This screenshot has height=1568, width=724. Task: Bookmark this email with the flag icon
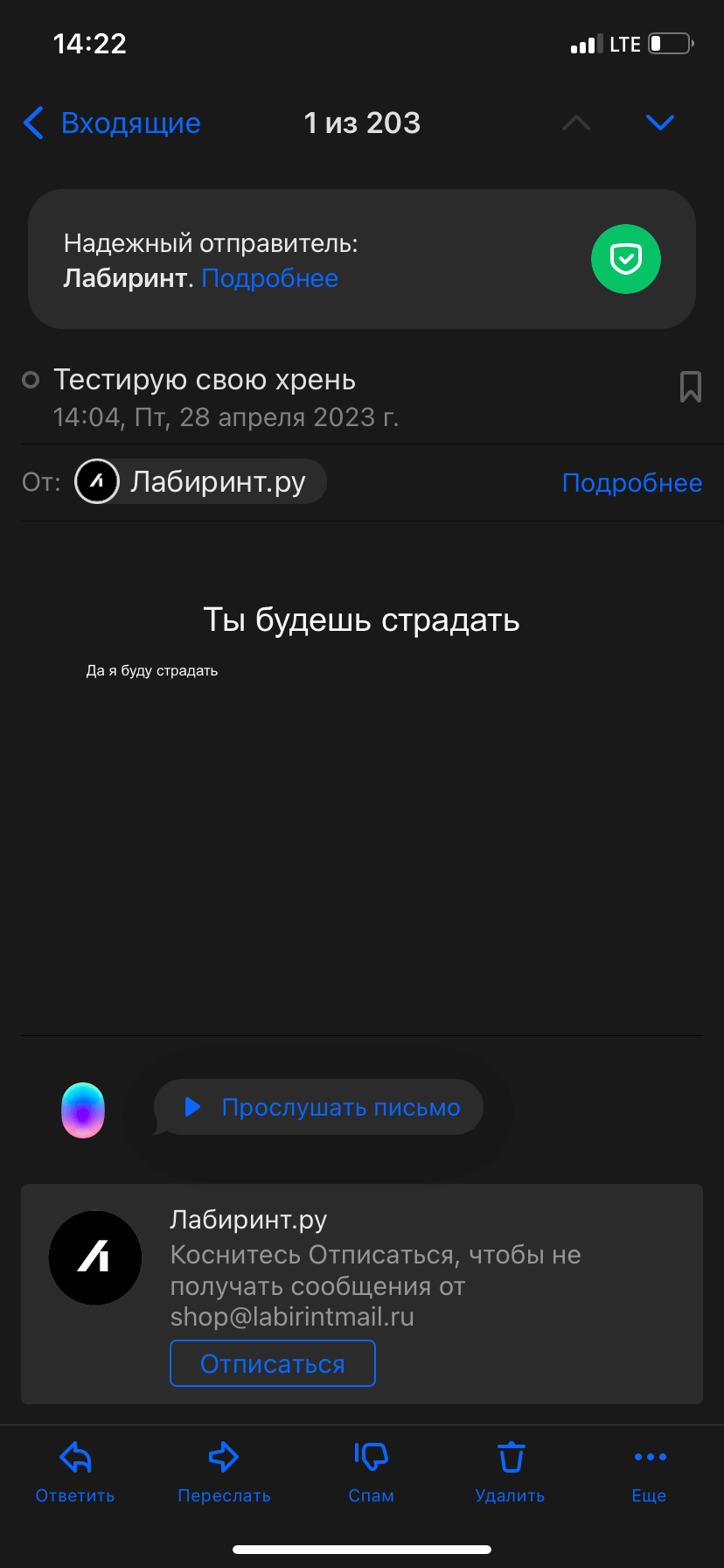click(x=690, y=386)
